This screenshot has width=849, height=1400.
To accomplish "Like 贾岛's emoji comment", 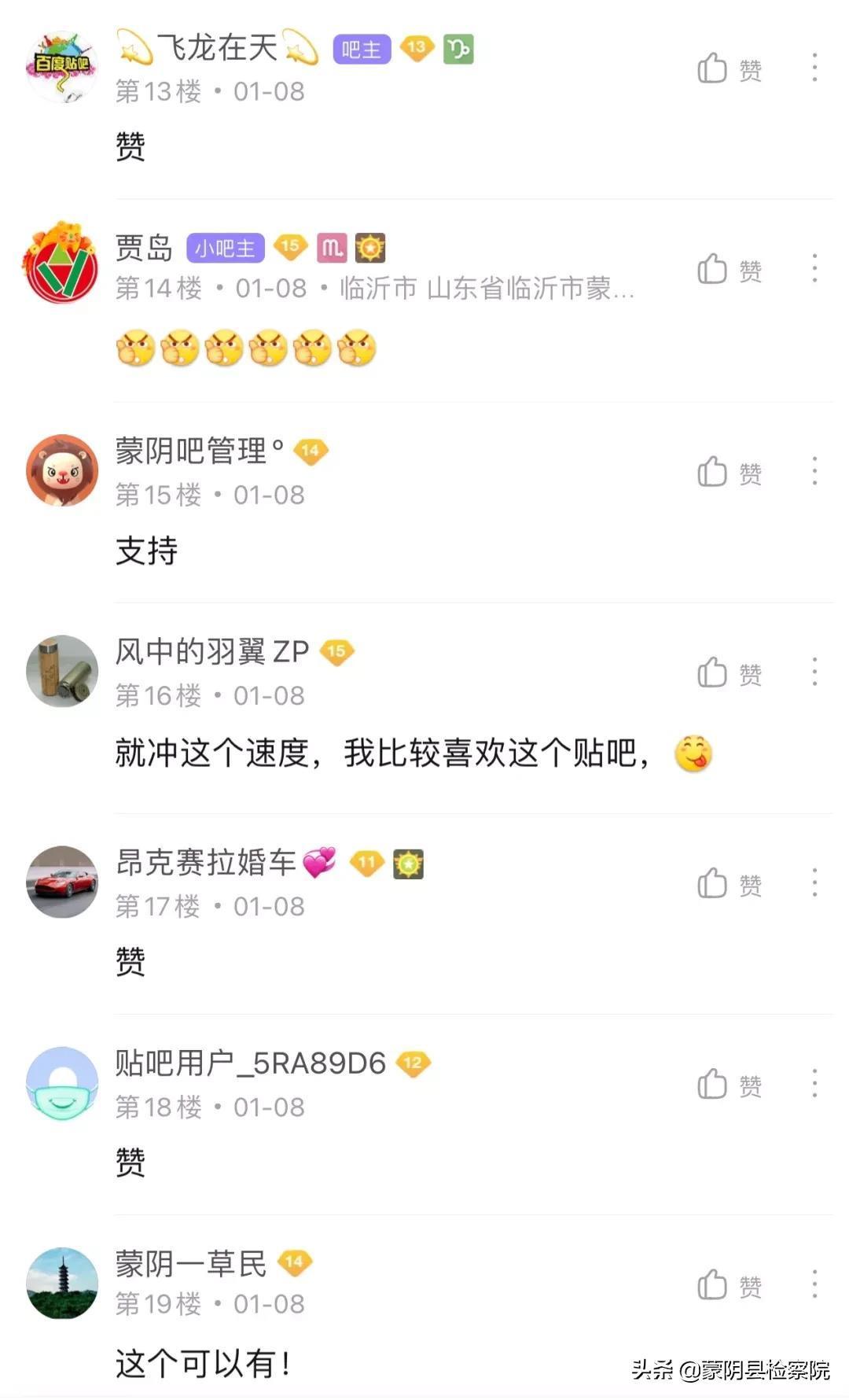I will (729, 270).
